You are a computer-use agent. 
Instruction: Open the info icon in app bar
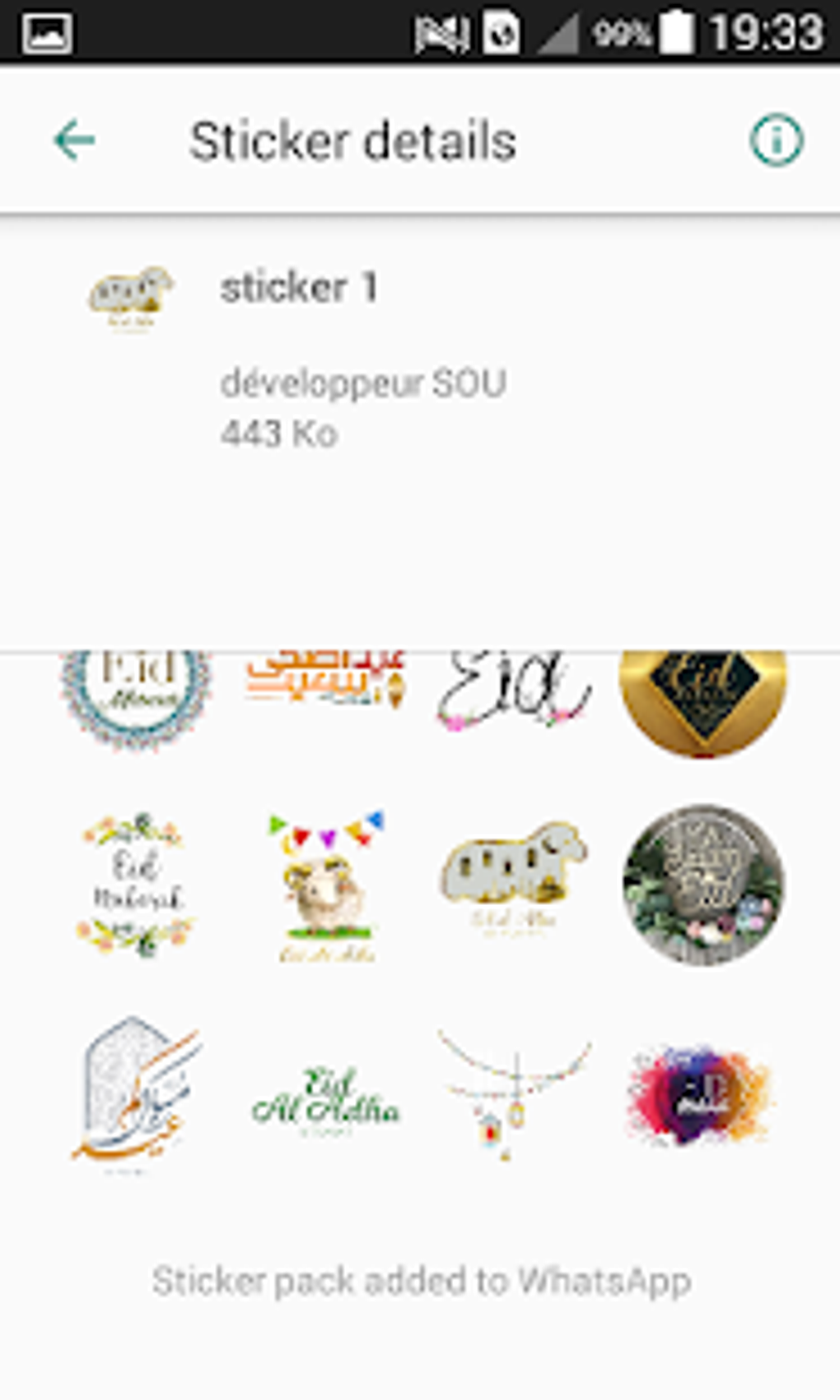pyautogui.click(x=776, y=140)
